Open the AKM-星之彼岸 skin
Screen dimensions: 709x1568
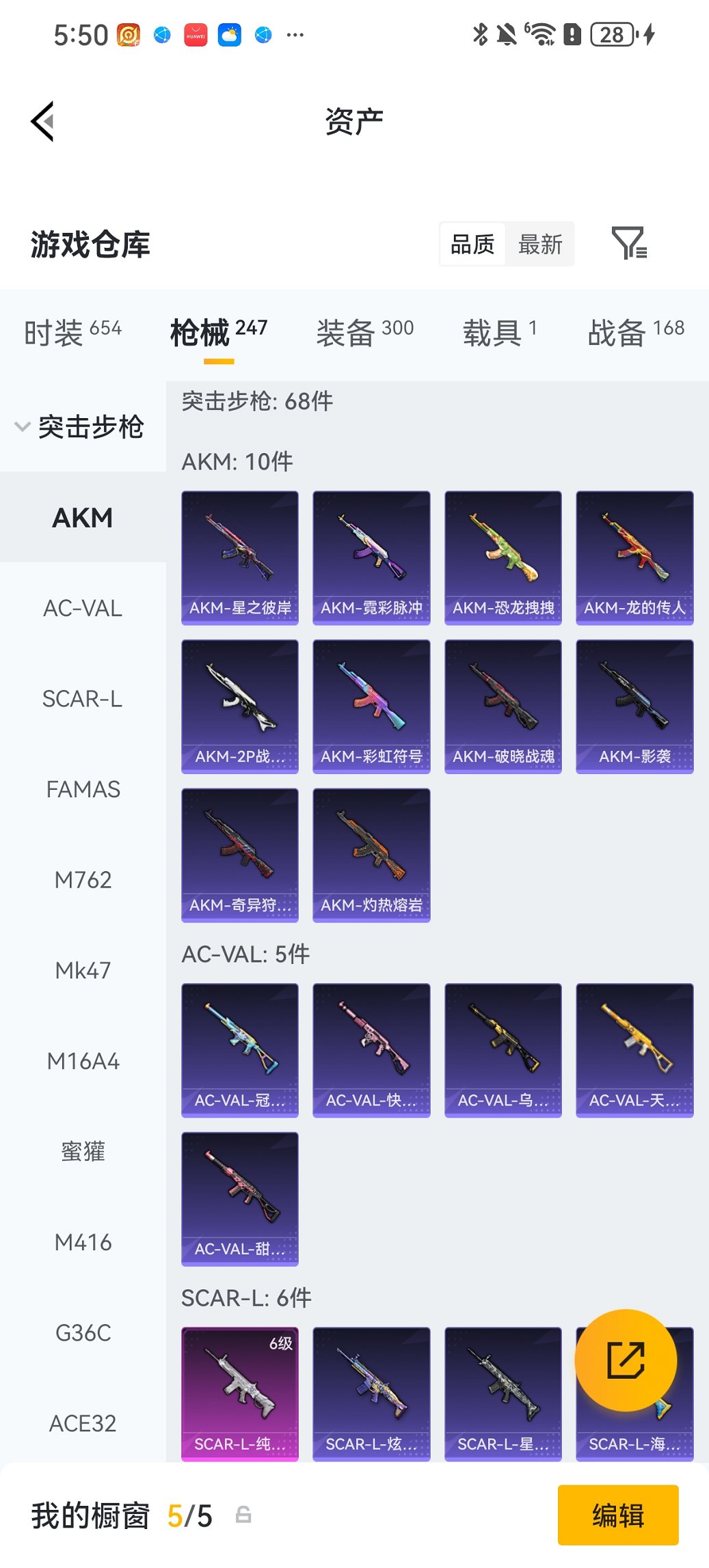tap(240, 558)
